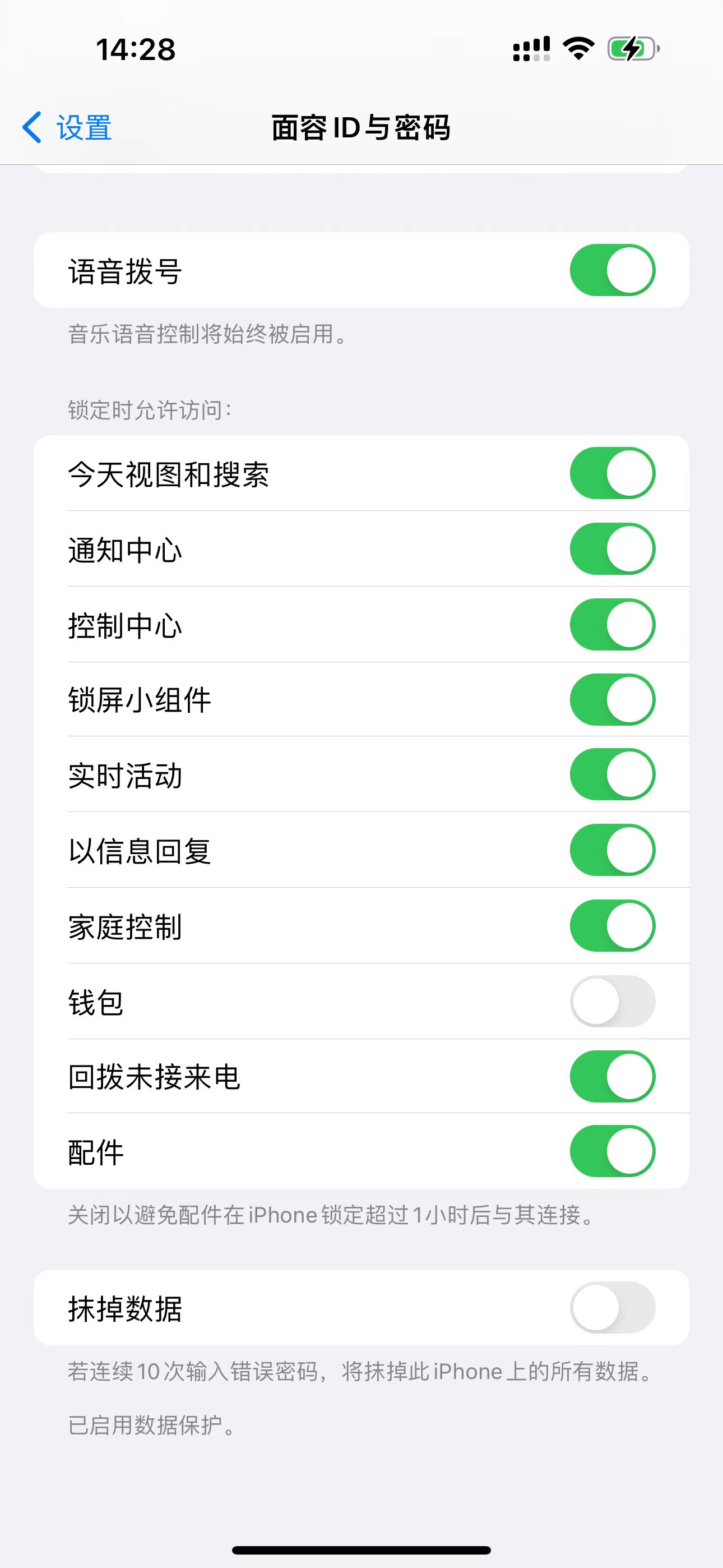
Task: Go back to 设置
Action: [x=67, y=128]
